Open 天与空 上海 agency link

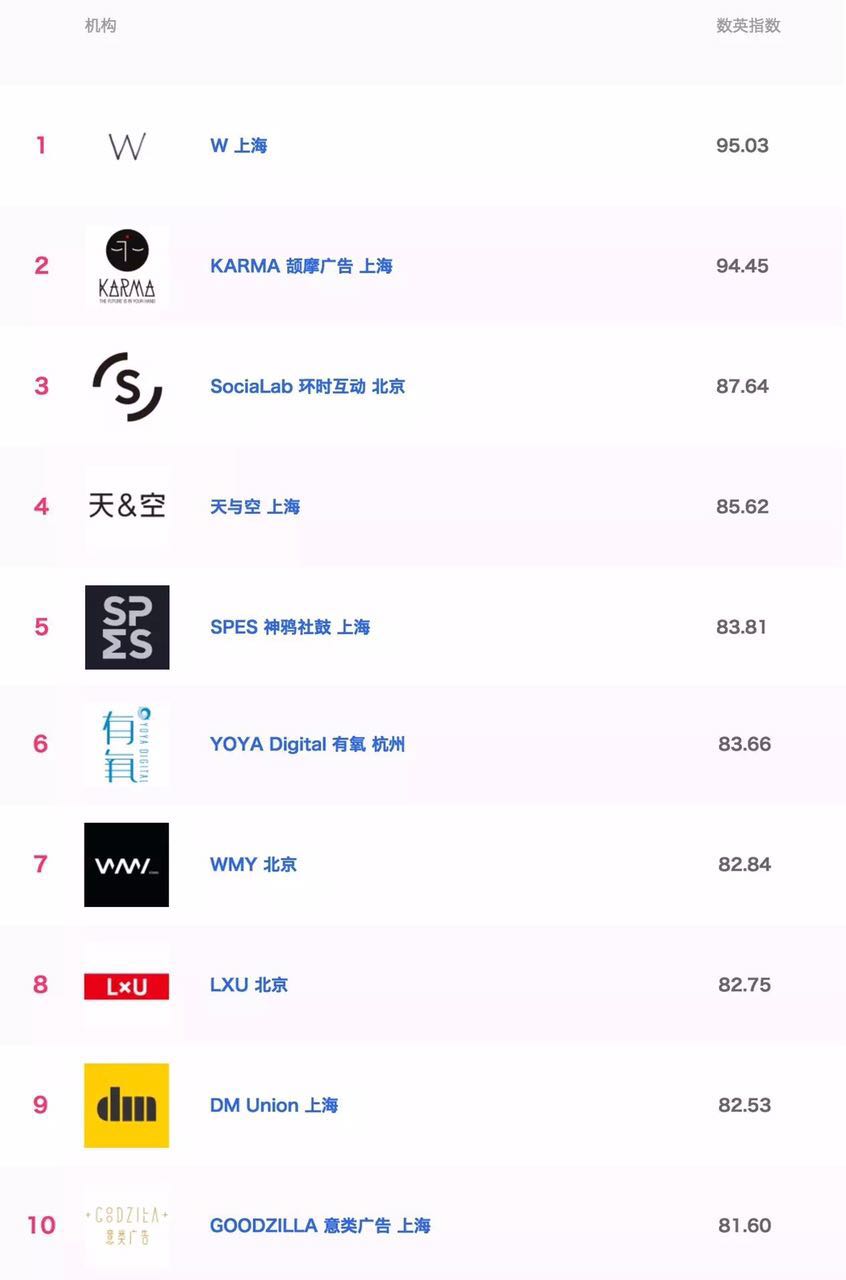point(254,507)
